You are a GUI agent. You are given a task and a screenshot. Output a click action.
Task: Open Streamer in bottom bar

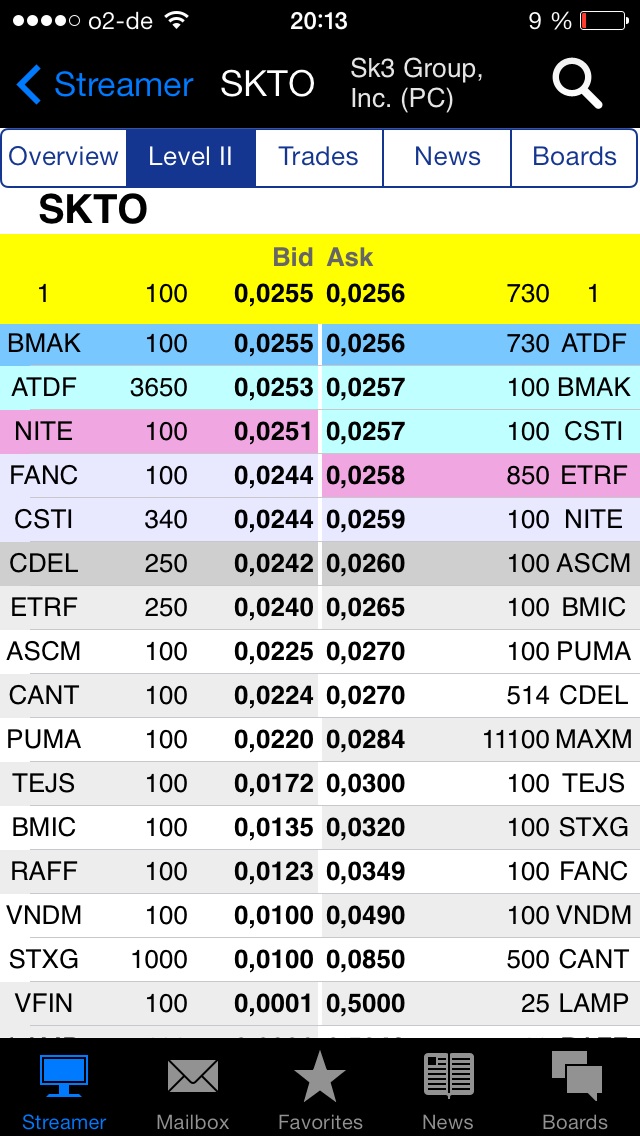[x=64, y=1091]
